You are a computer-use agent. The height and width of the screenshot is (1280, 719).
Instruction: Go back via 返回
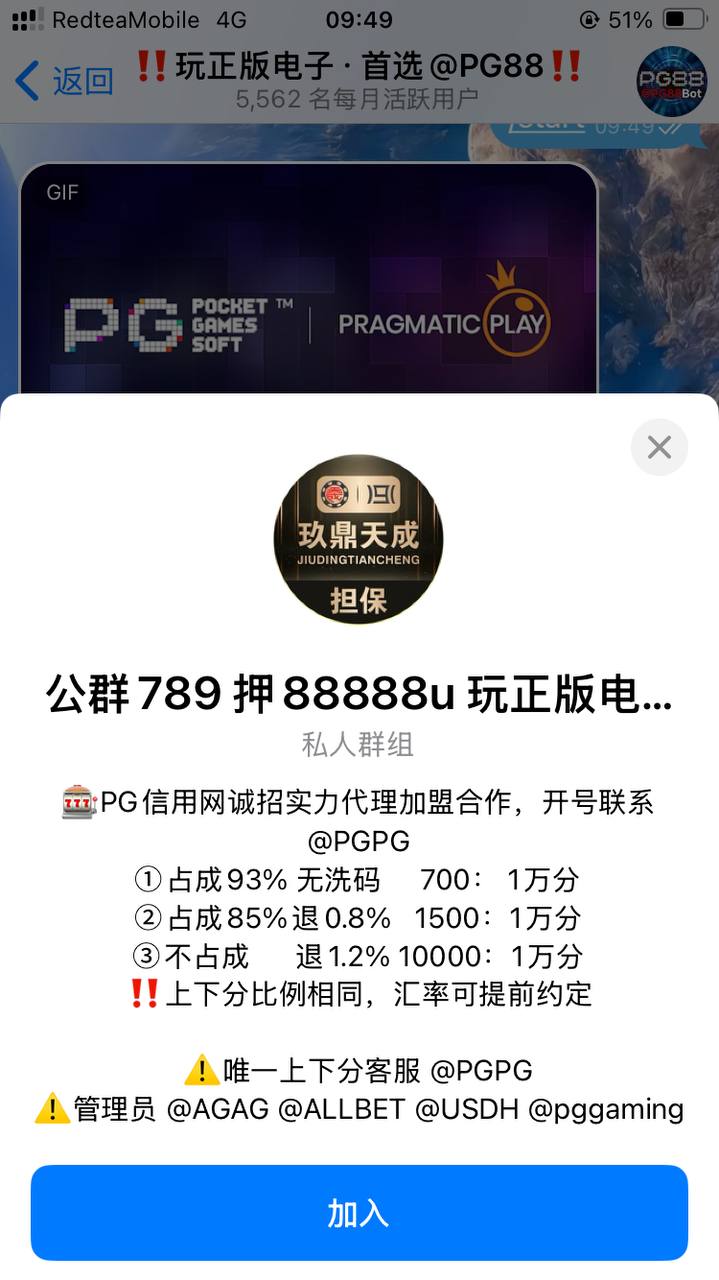pos(64,81)
